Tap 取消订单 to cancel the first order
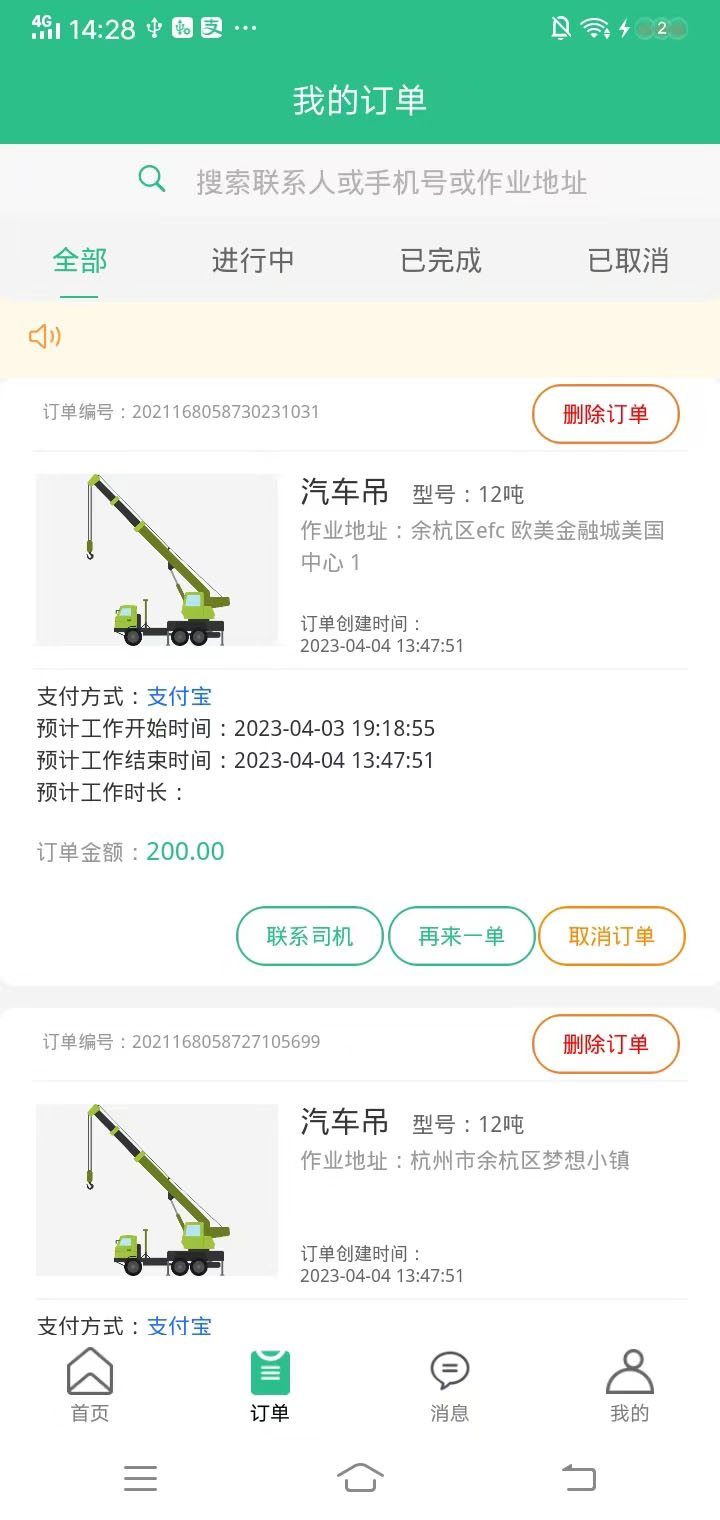The image size is (720, 1520). tap(612, 936)
